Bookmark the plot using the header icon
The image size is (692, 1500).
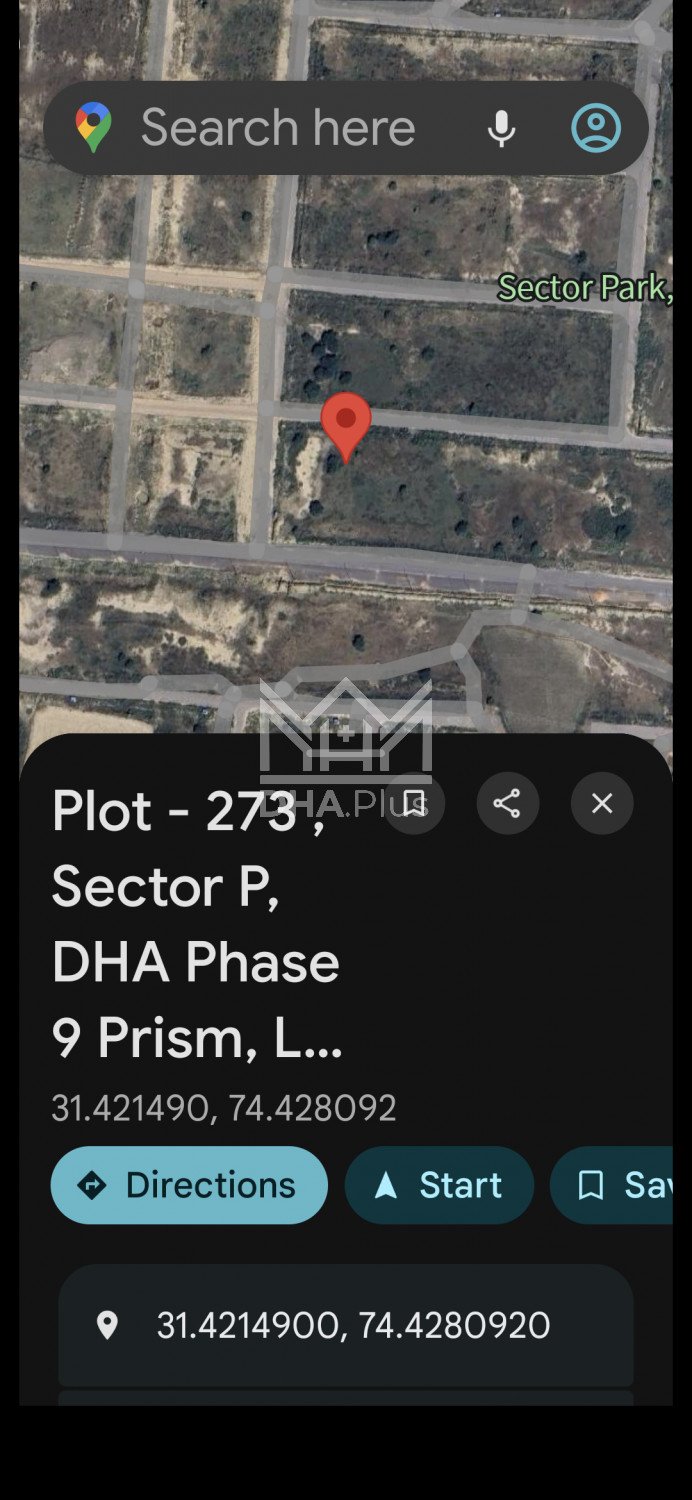[x=414, y=803]
